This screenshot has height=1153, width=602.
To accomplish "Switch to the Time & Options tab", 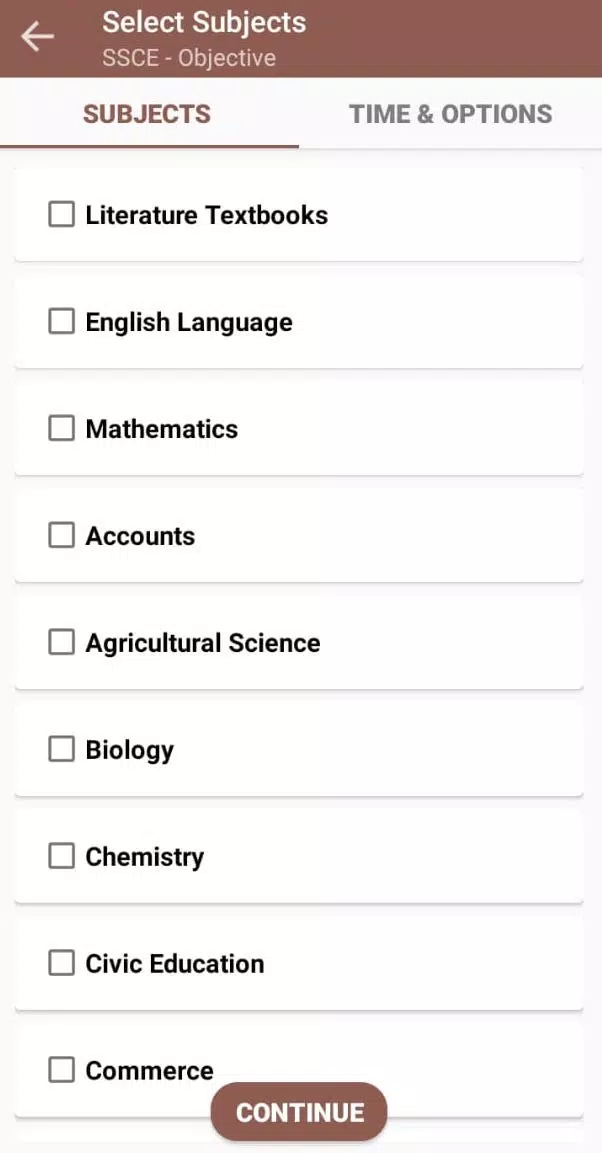I will (x=451, y=114).
